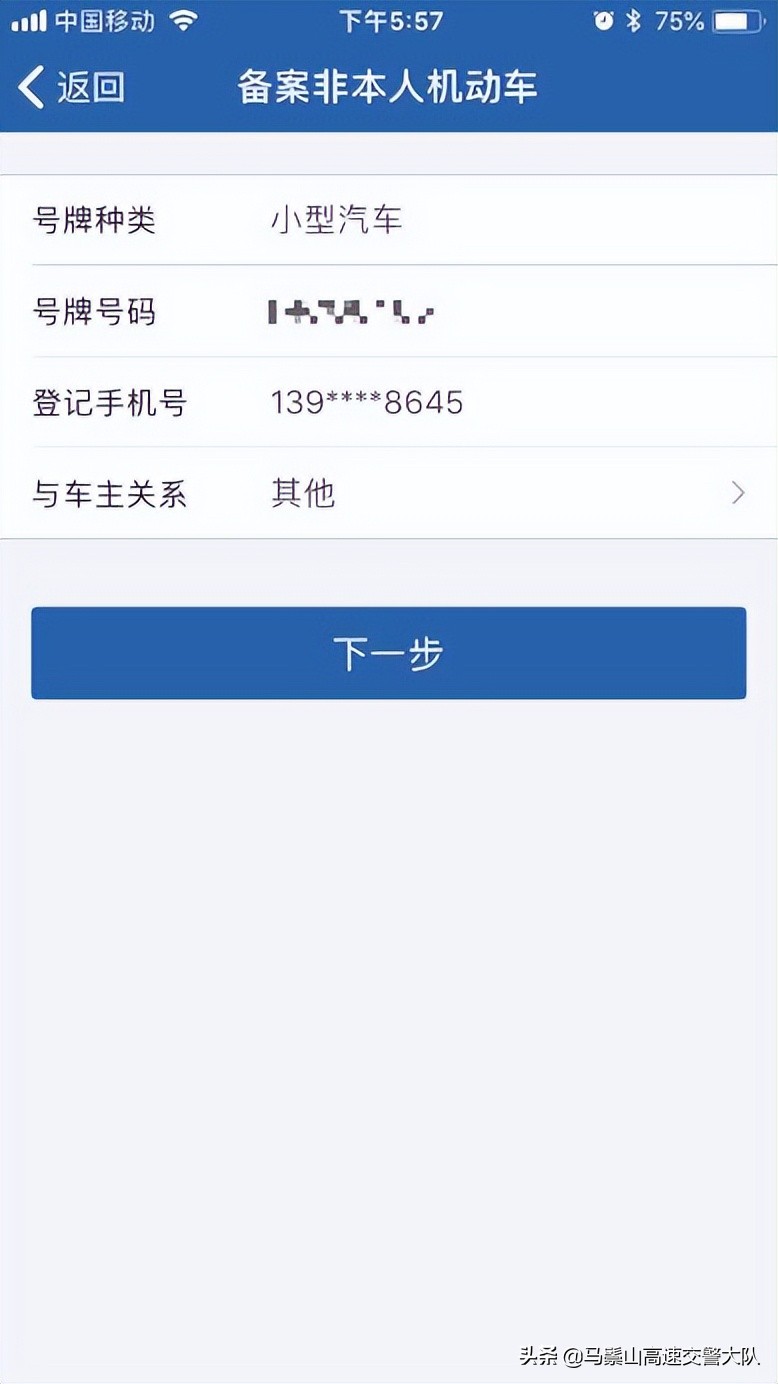The height and width of the screenshot is (1384, 778).
Task: Tap the 登记手机号 field
Action: point(389,402)
